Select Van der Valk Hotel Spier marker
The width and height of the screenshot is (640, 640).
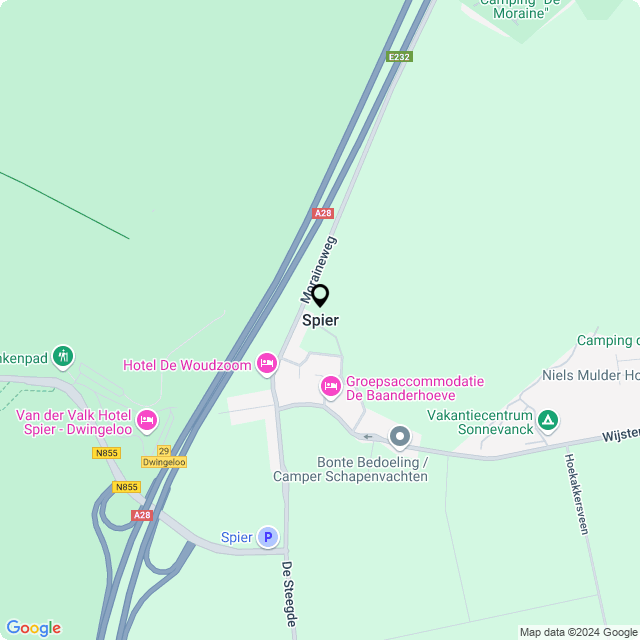click(147, 420)
